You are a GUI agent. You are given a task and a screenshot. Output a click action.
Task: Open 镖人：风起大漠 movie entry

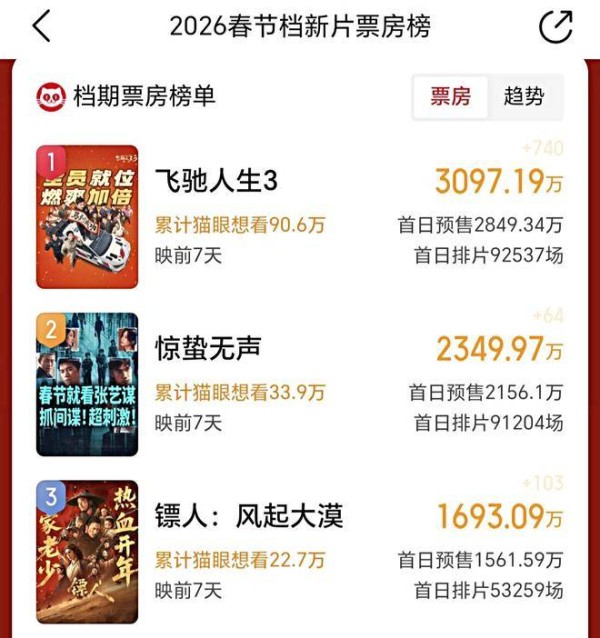(x=249, y=515)
